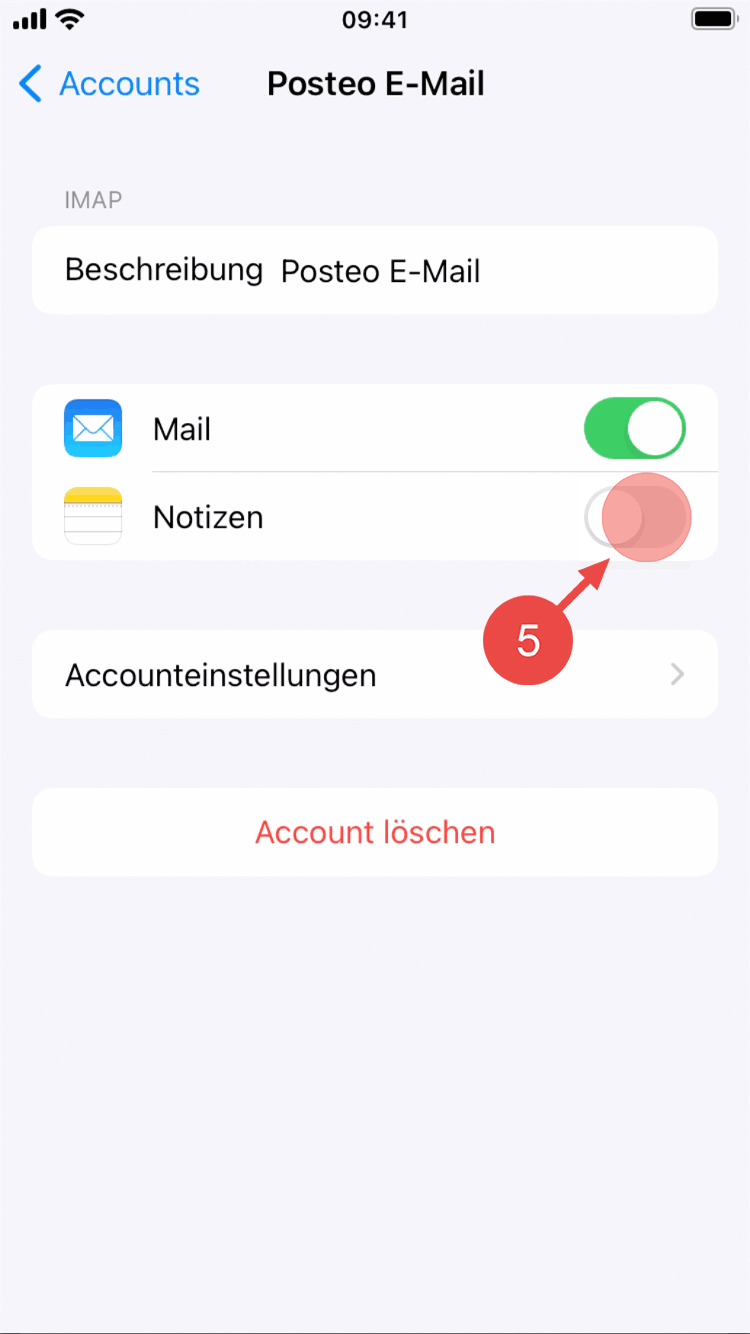The height and width of the screenshot is (1334, 750).
Task: Go back to Accounts
Action: point(110,84)
